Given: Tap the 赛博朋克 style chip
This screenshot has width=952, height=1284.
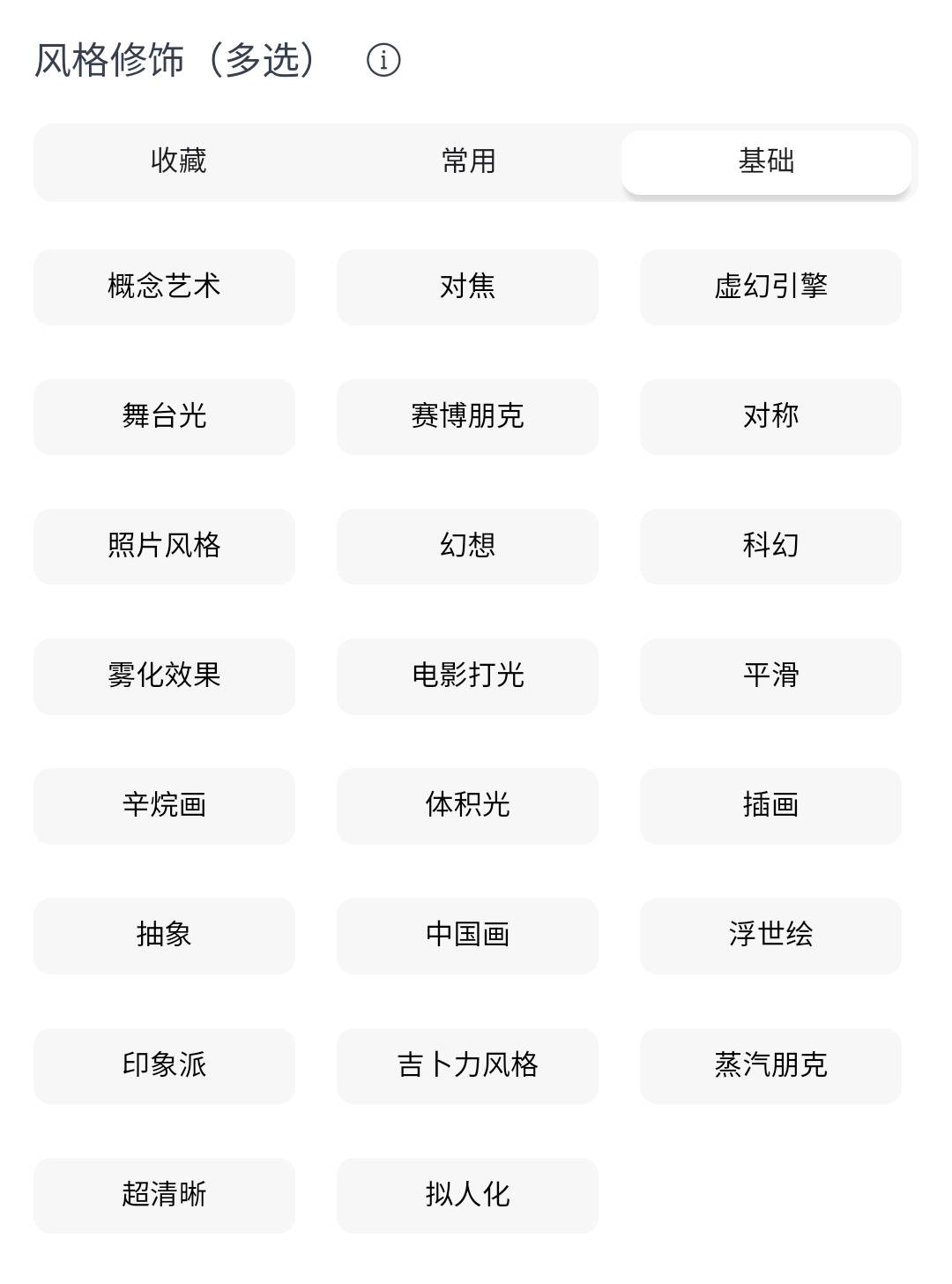Looking at the screenshot, I should [467, 416].
